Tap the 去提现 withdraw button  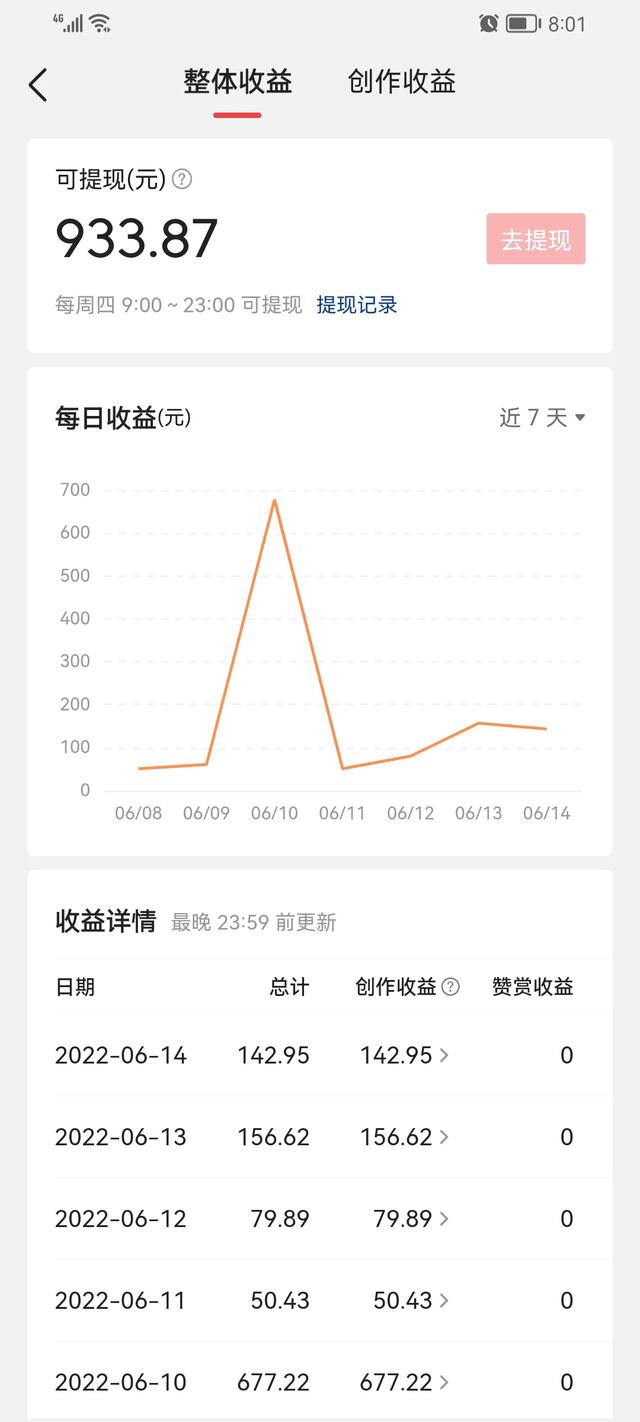click(x=535, y=240)
